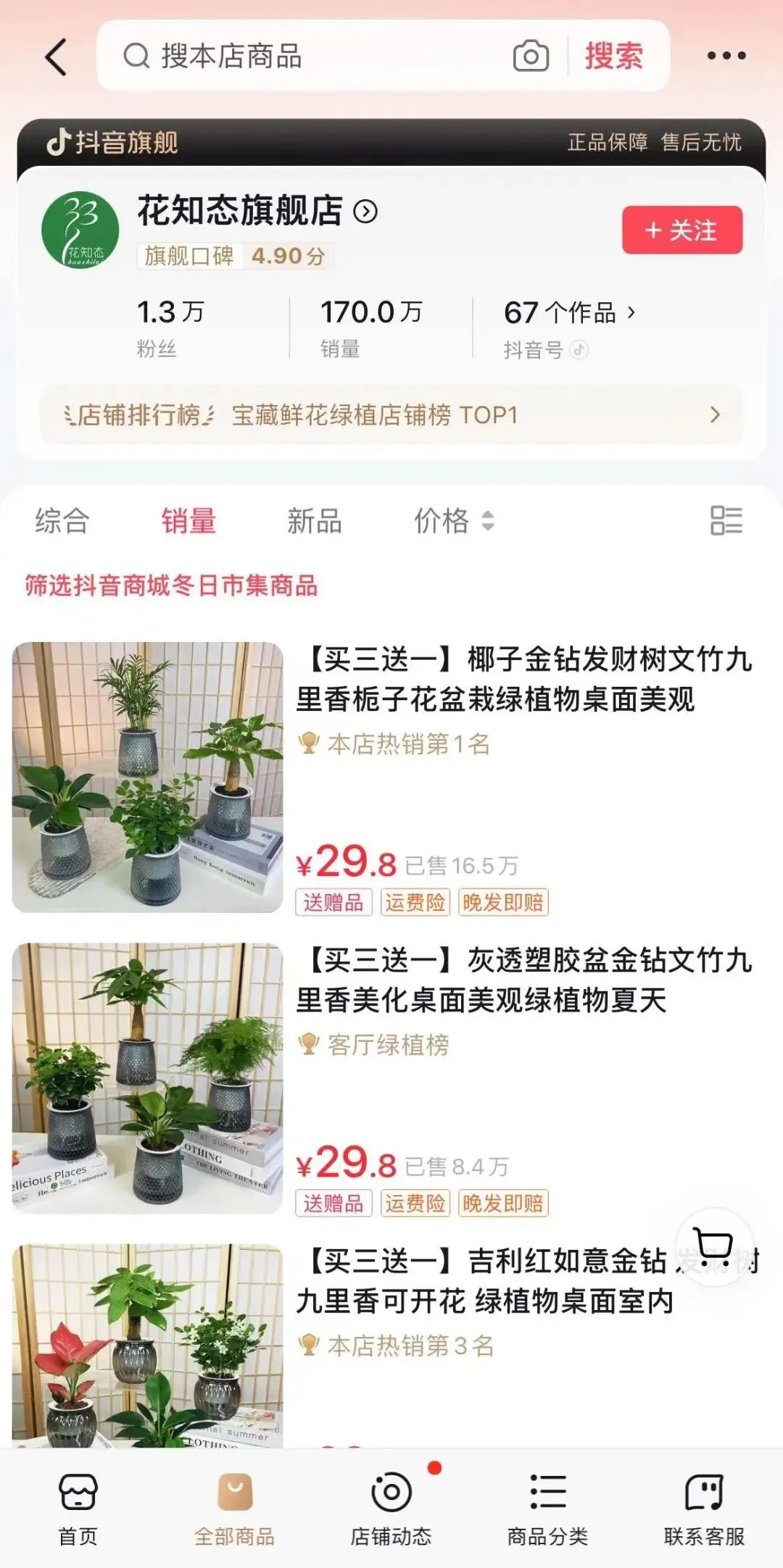Viewport: 783px width, 1568px height.
Task: Filter by 抖音商城冬日市集商品
Action: pos(172,585)
